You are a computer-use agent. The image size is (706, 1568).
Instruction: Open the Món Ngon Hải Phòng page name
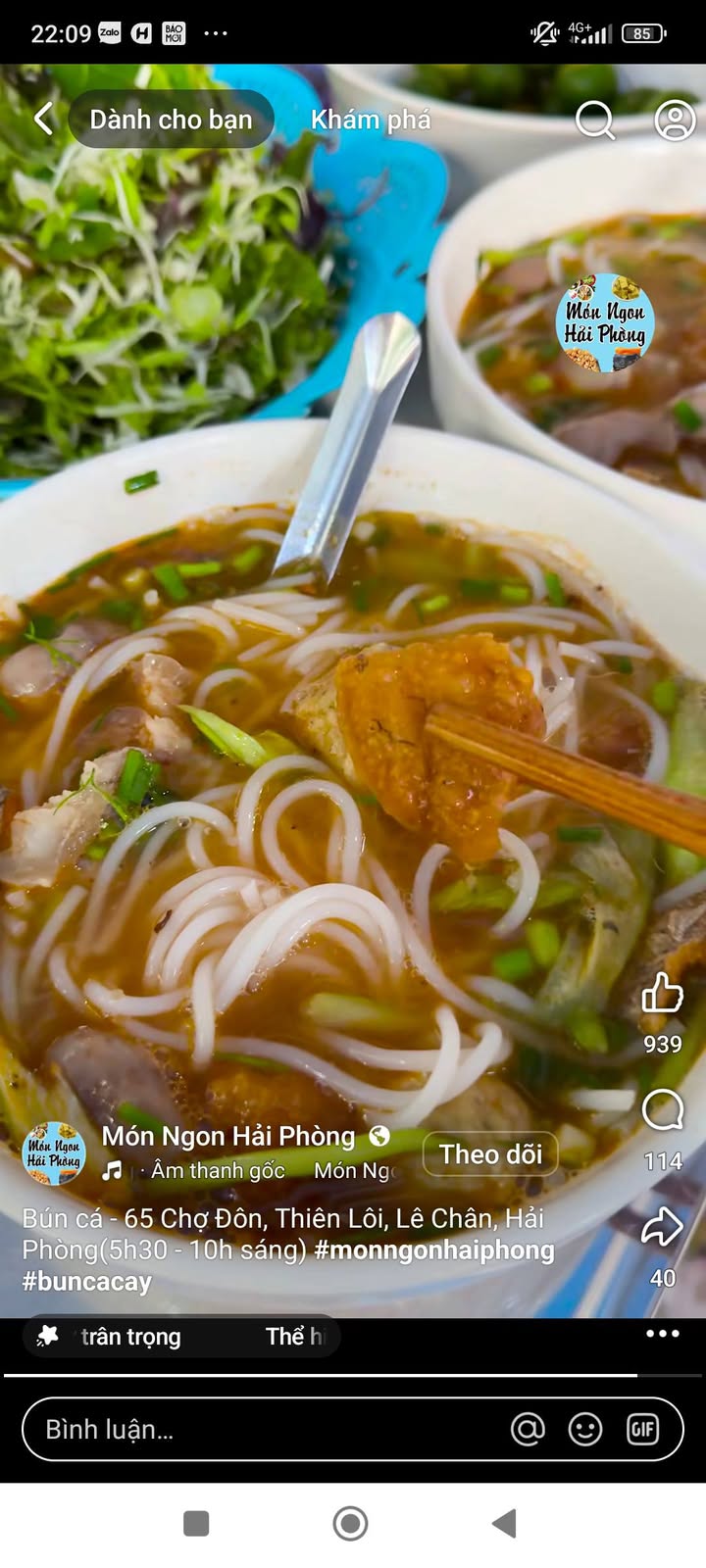click(x=228, y=1137)
